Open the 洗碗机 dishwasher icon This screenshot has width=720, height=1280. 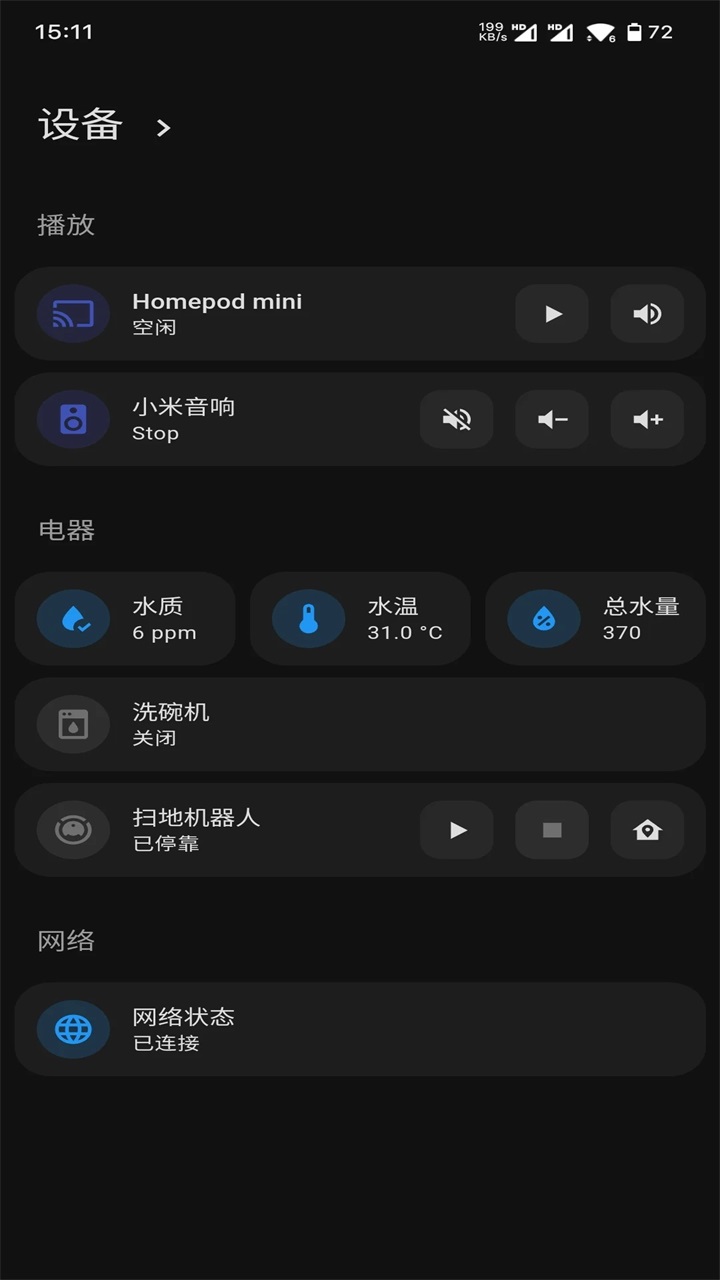click(73, 724)
